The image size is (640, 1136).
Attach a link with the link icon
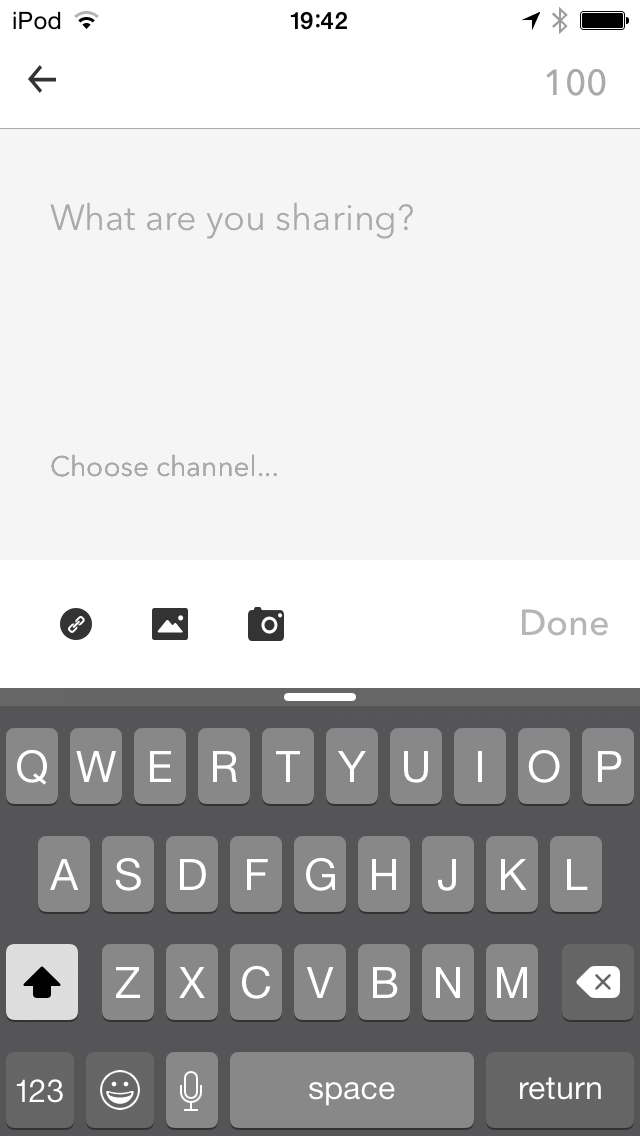[x=76, y=624]
